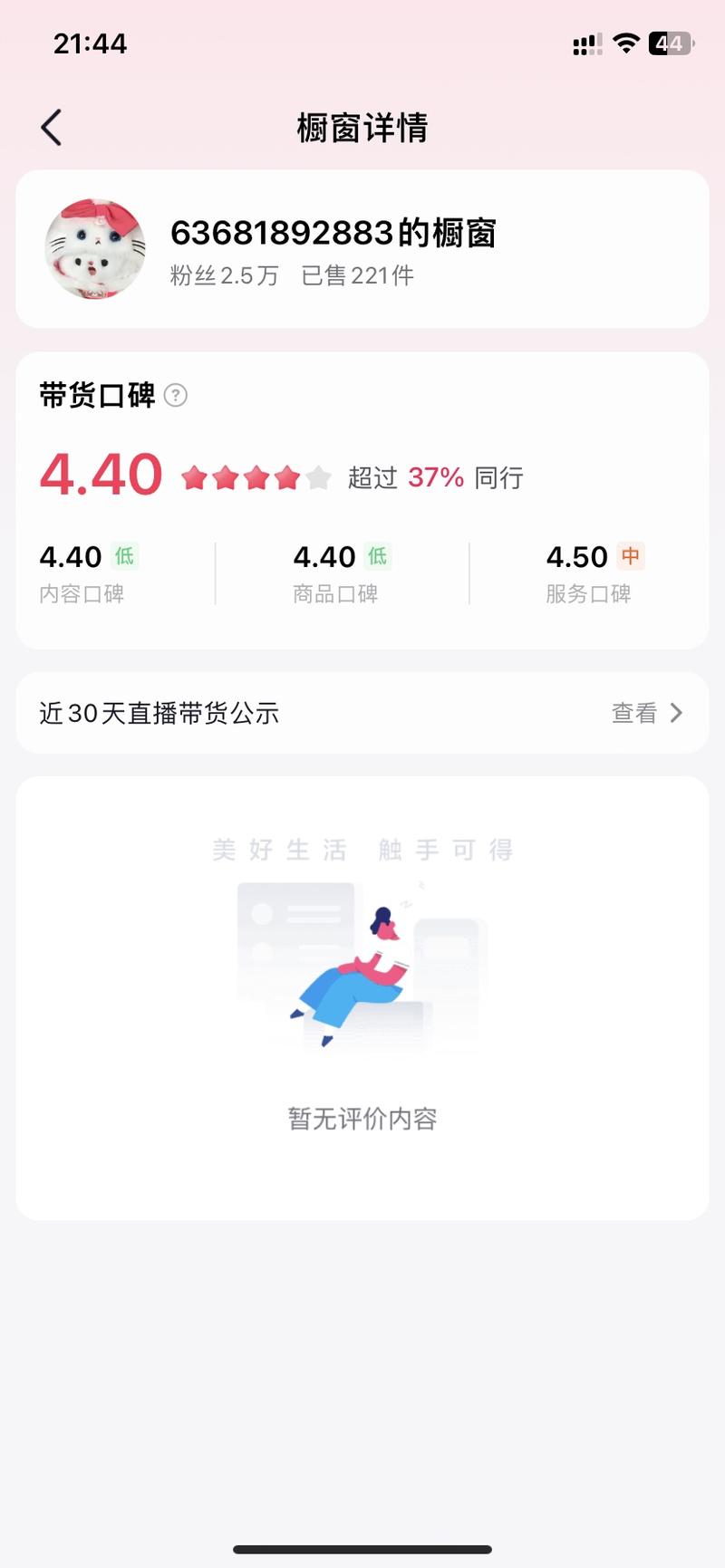This screenshot has height=1568, width=725.
Task: Tap the battery indicator showing 44
Action: 669,42
